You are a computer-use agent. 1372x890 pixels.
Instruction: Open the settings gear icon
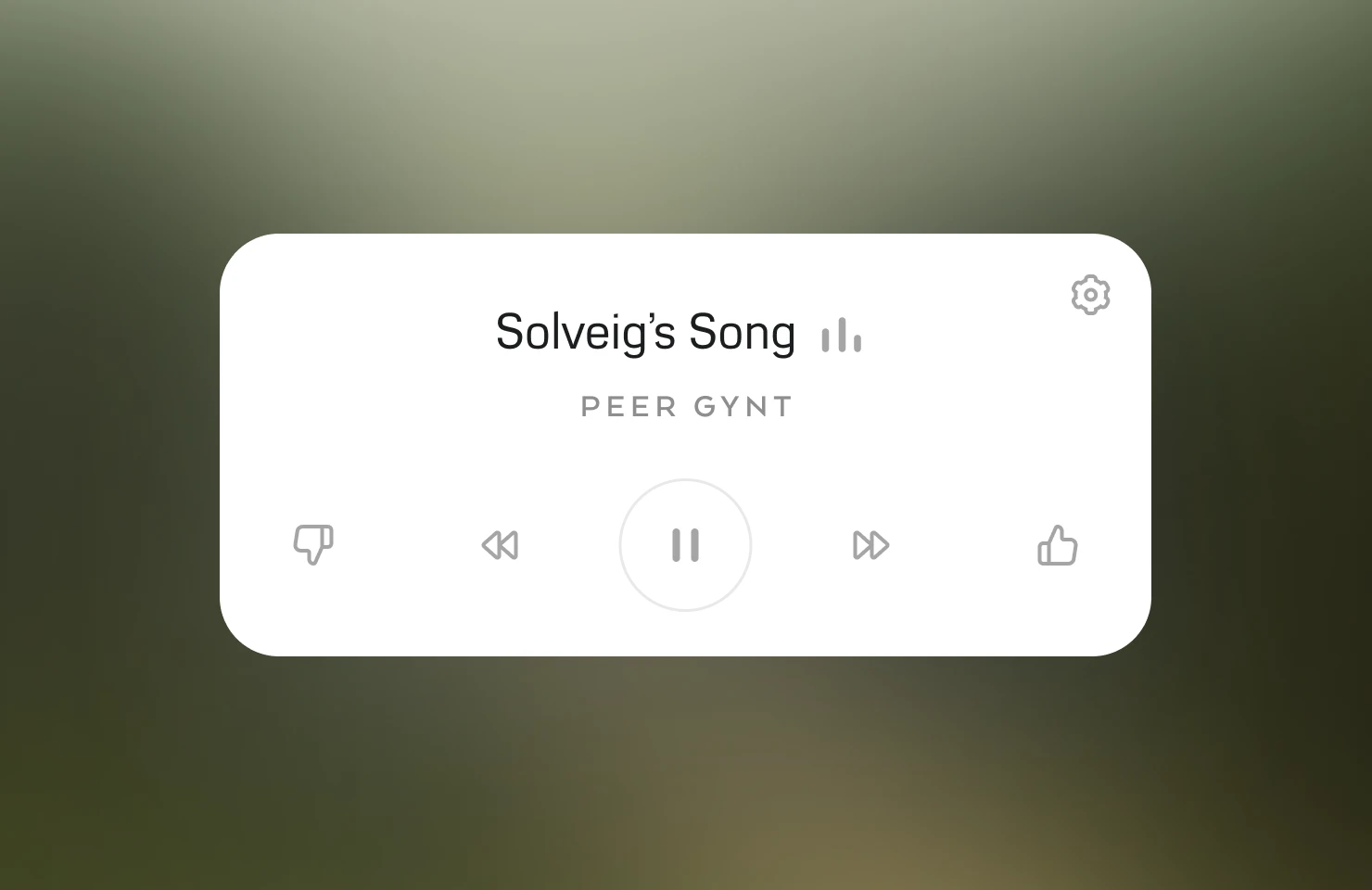point(1090,295)
